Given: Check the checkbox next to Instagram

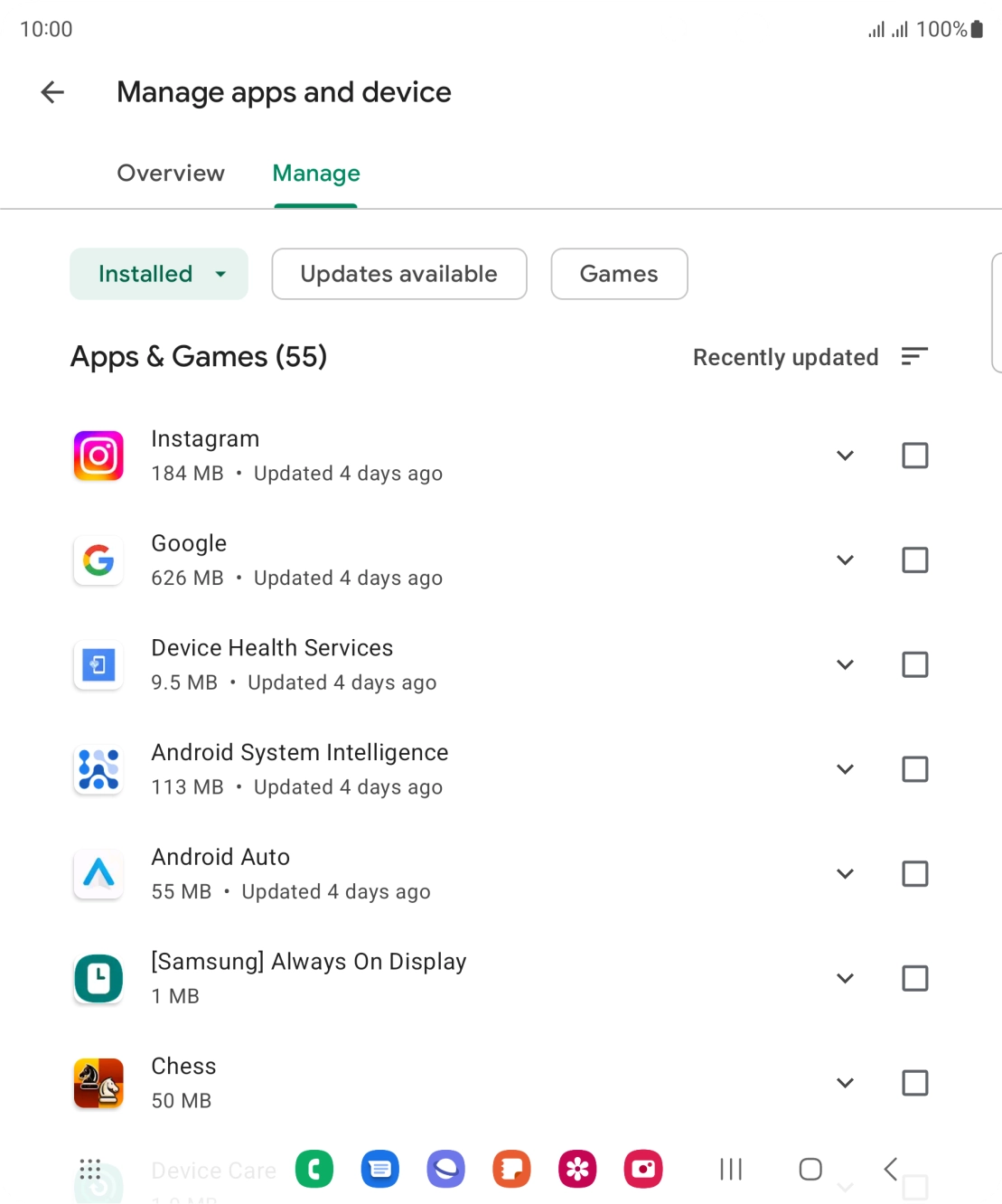Looking at the screenshot, I should coord(914,455).
